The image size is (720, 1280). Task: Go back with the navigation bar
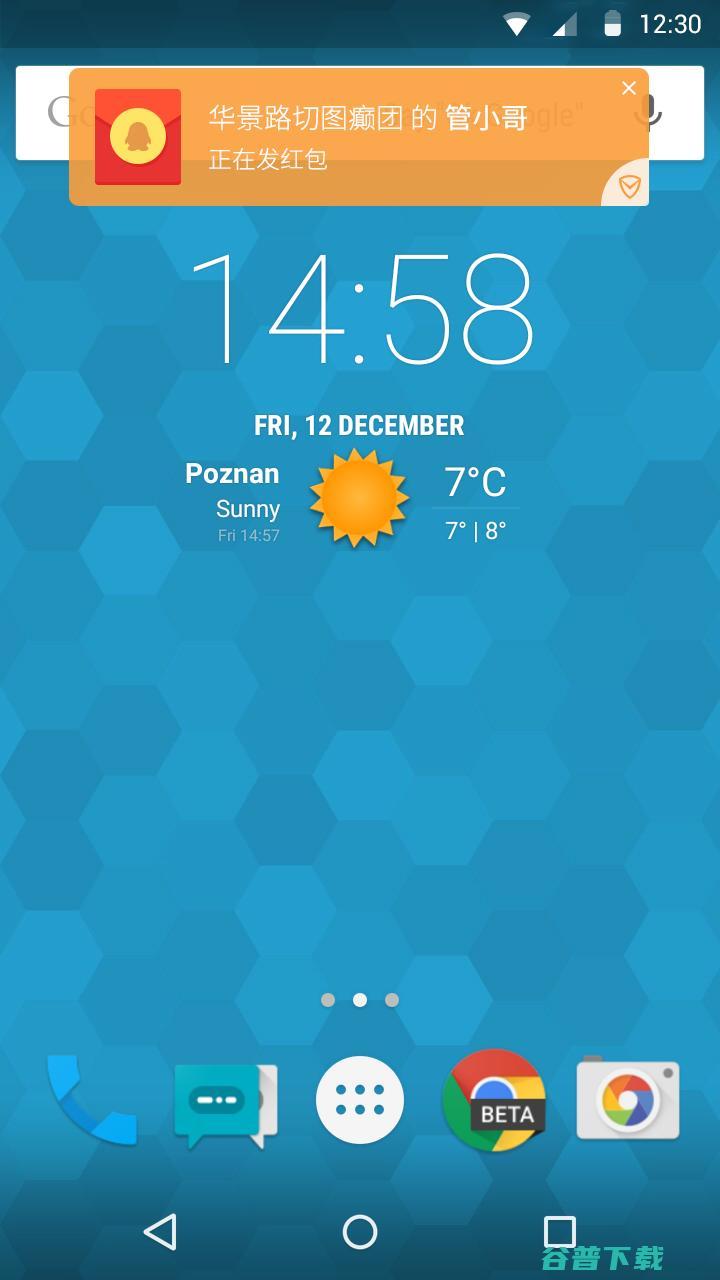coord(160,1232)
